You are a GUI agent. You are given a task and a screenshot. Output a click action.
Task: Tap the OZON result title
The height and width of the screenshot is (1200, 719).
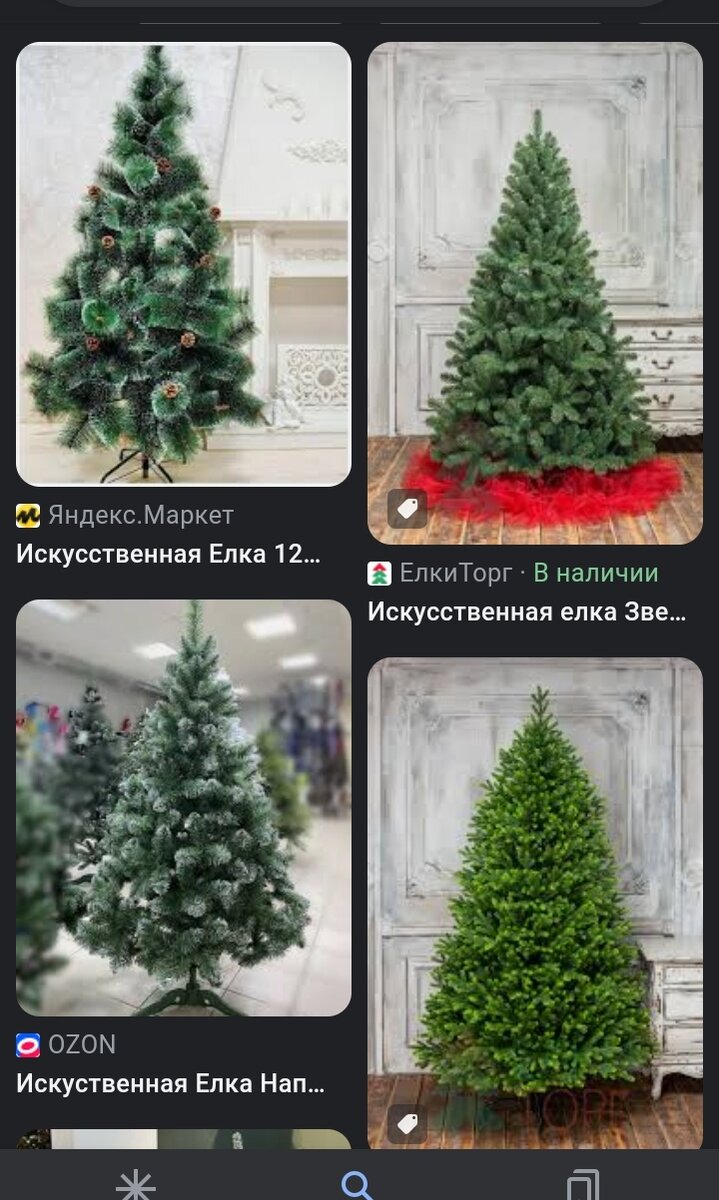click(x=170, y=1083)
